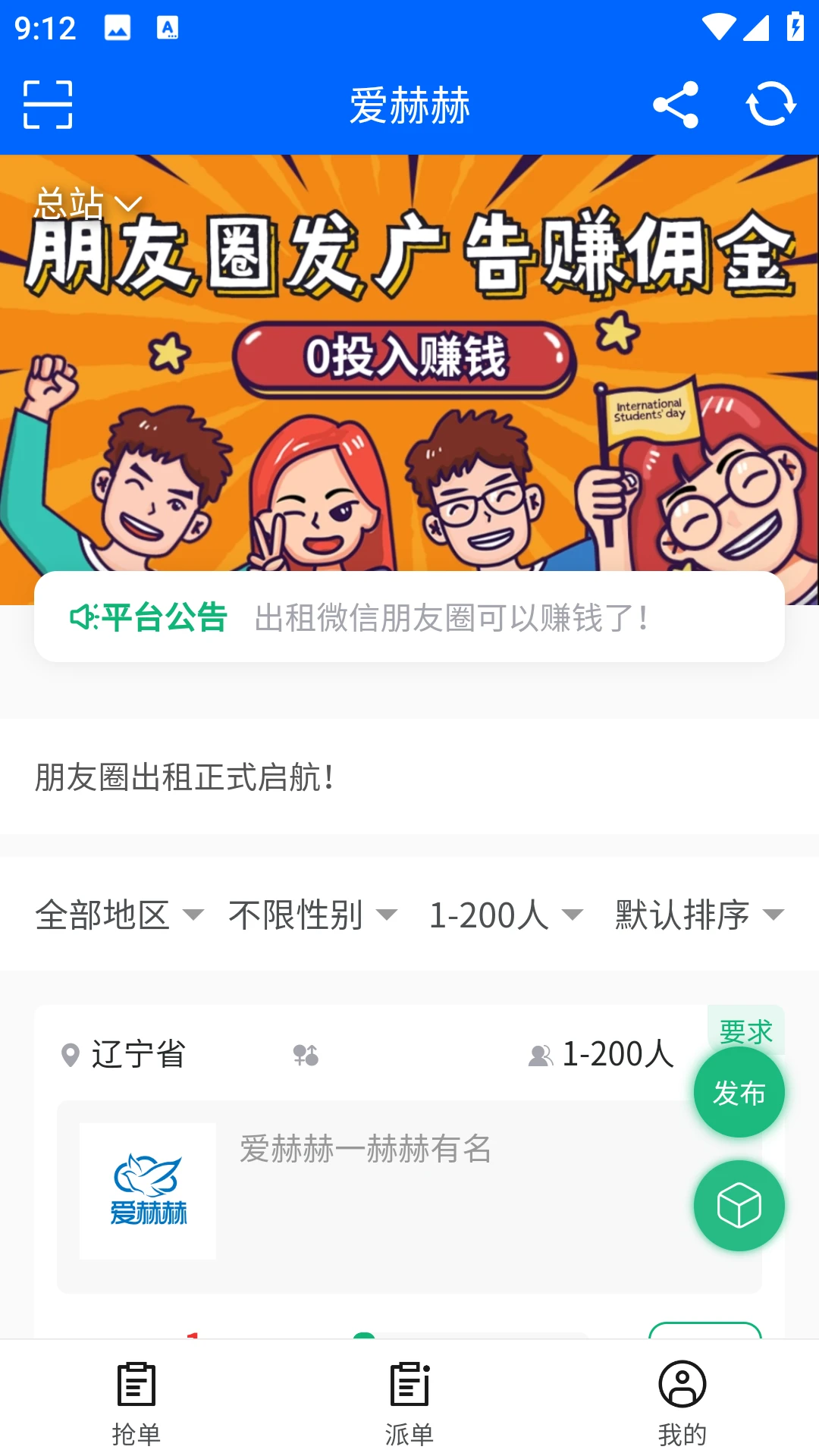Tap the gender symbol icon on the listing card
Image resolution: width=819 pixels, height=1456 pixels.
pos(306,1054)
